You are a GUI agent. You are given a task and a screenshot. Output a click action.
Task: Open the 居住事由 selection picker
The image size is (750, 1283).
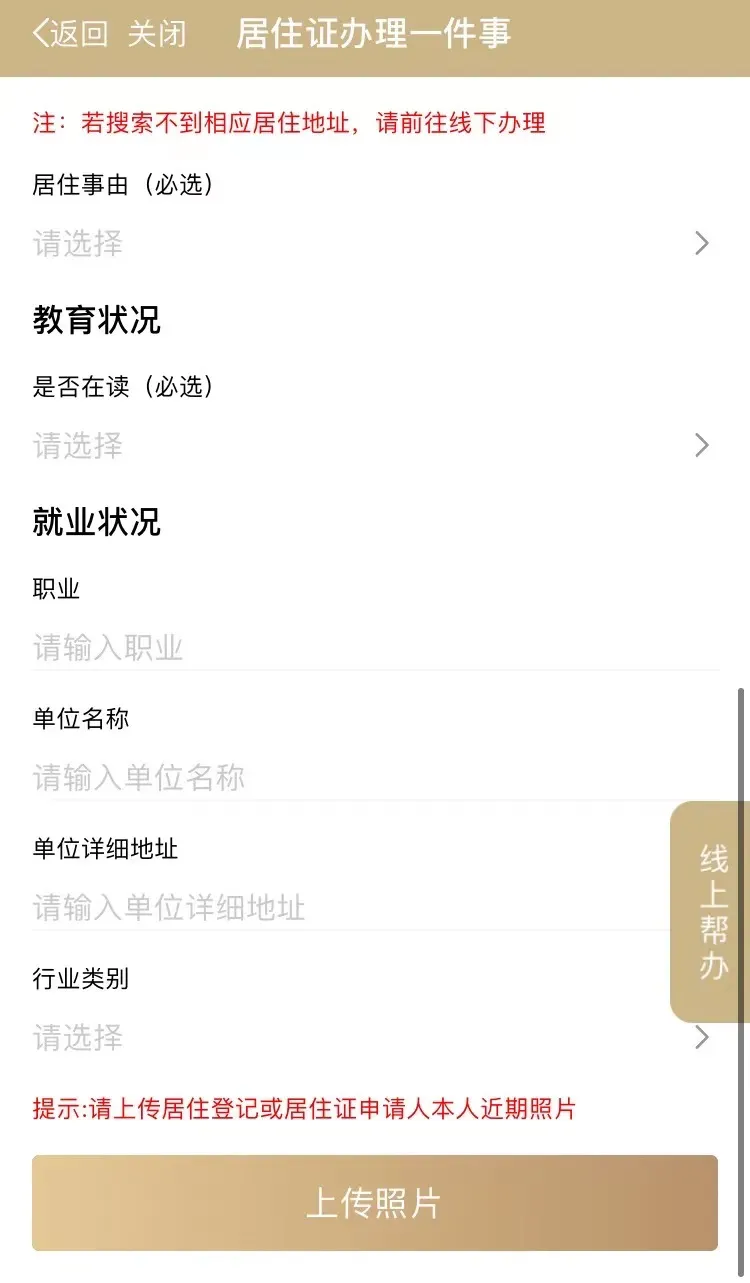370,244
